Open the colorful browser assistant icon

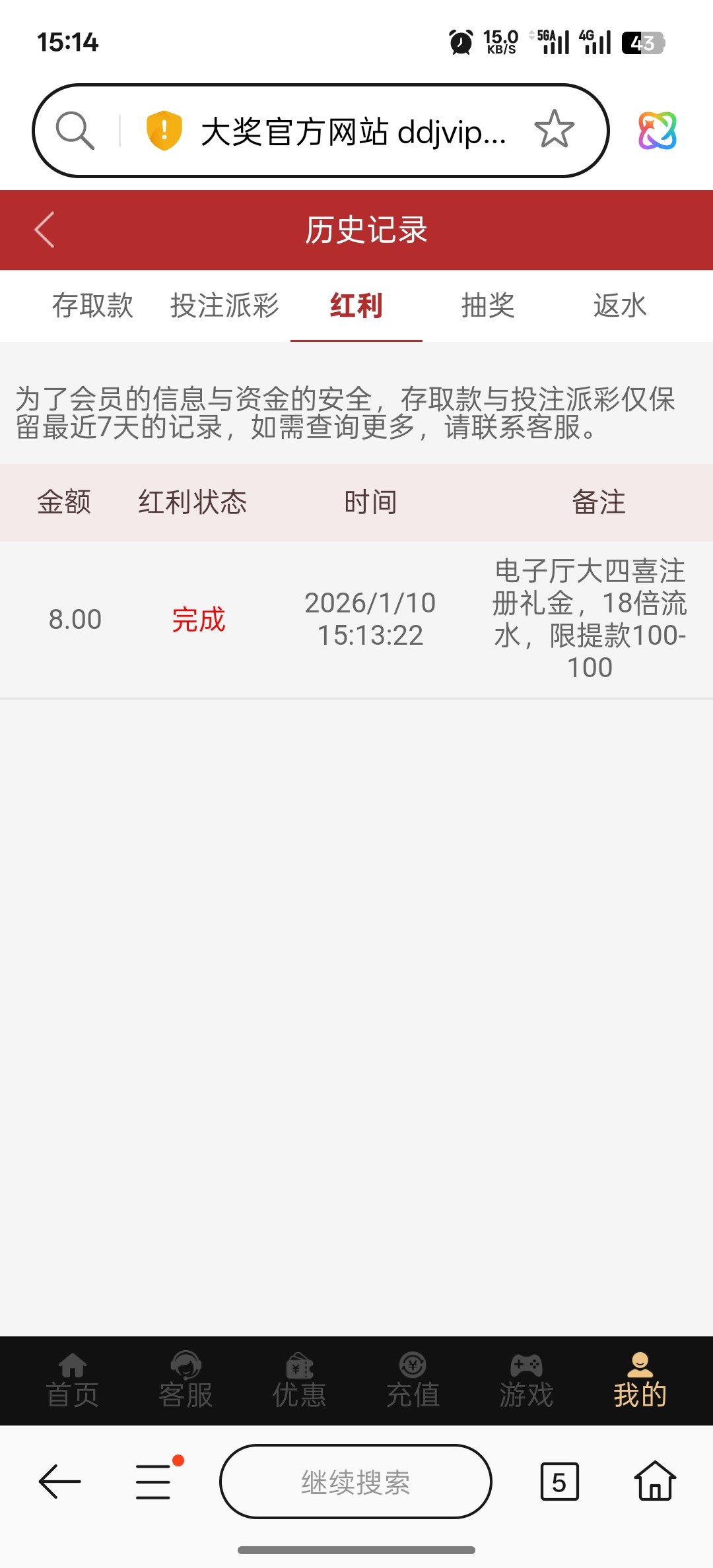click(657, 130)
